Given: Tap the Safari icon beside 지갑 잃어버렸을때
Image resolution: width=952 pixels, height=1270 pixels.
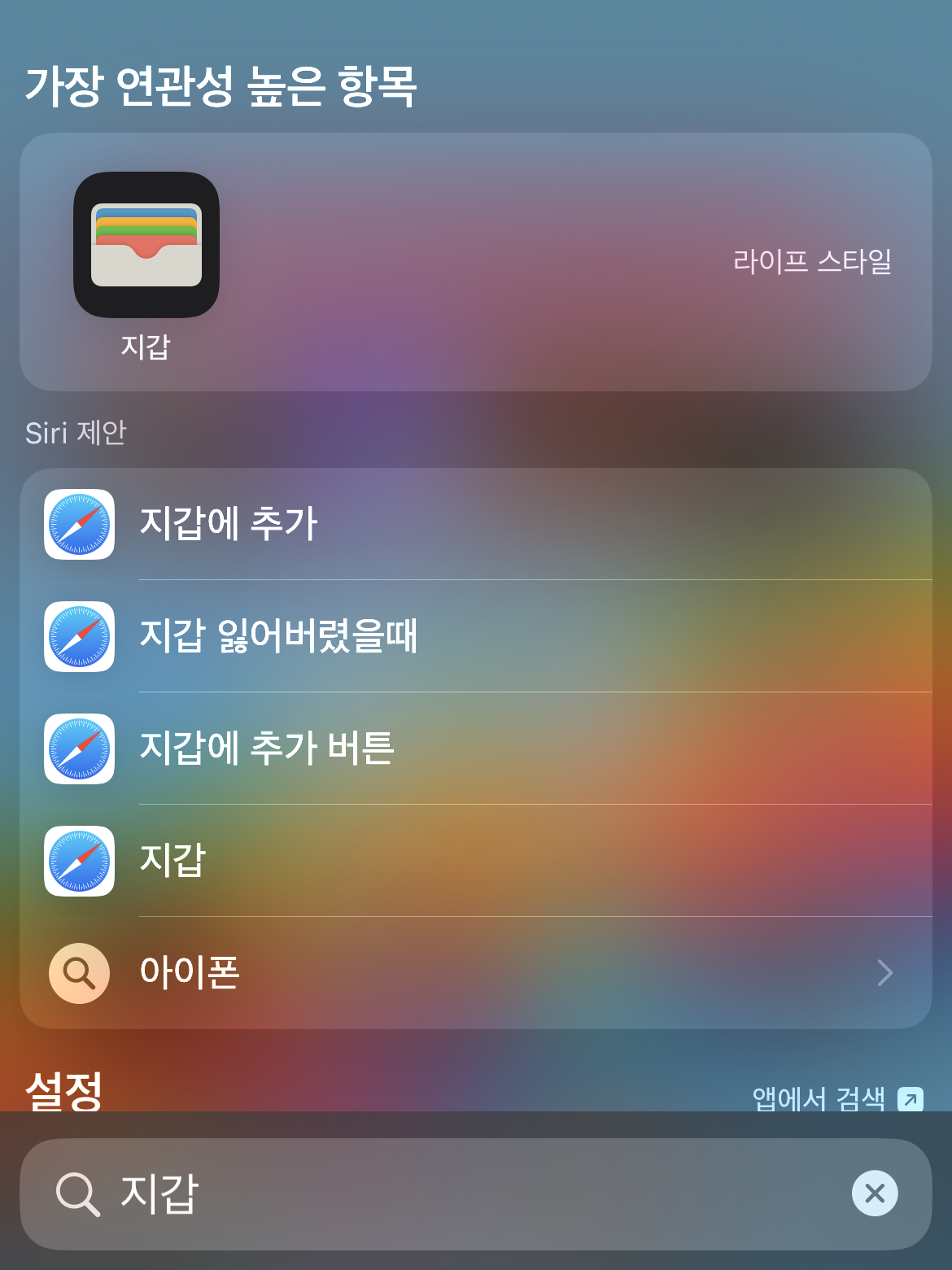Looking at the screenshot, I should coord(79,637).
